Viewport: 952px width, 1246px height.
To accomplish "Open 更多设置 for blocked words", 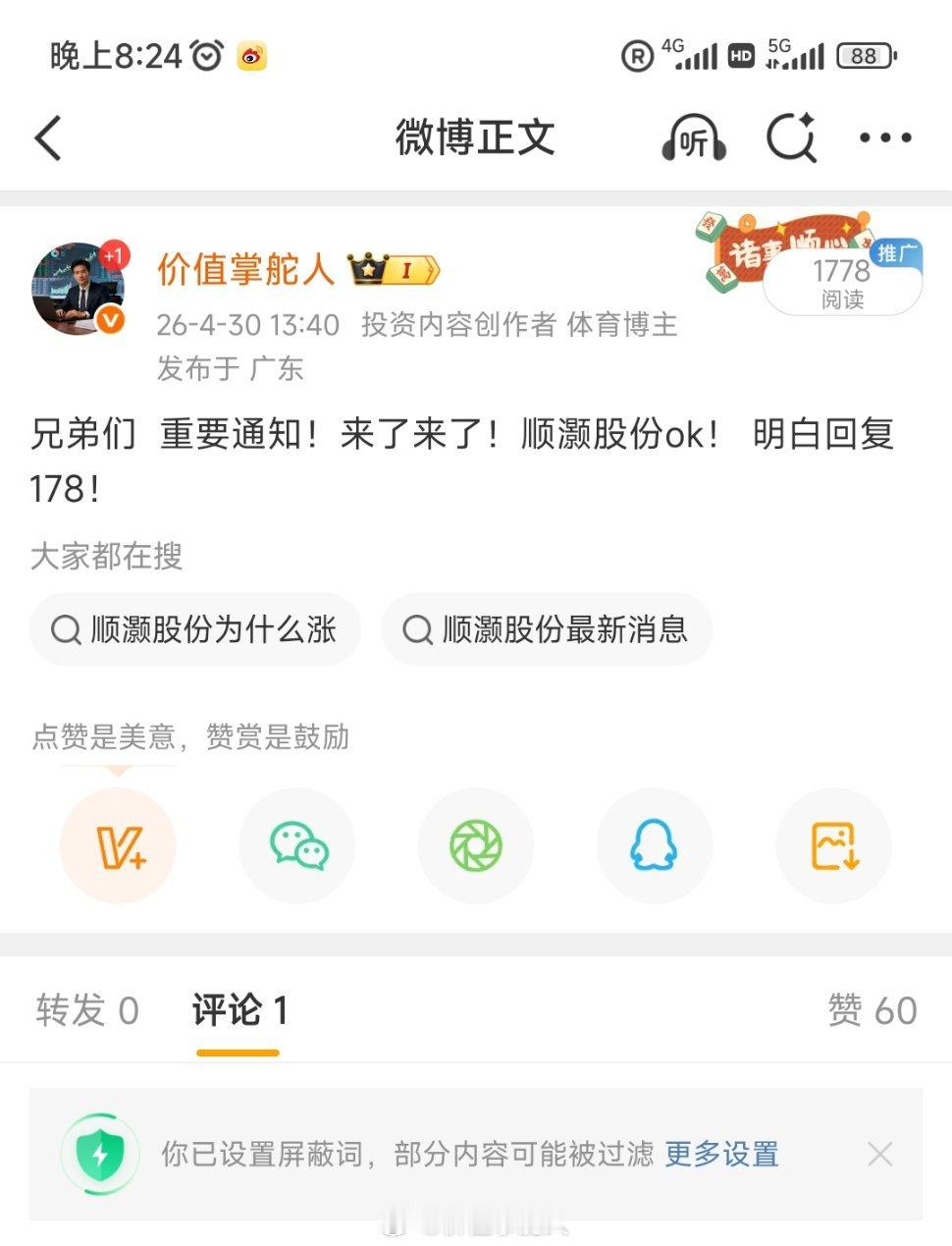I will tap(721, 1154).
